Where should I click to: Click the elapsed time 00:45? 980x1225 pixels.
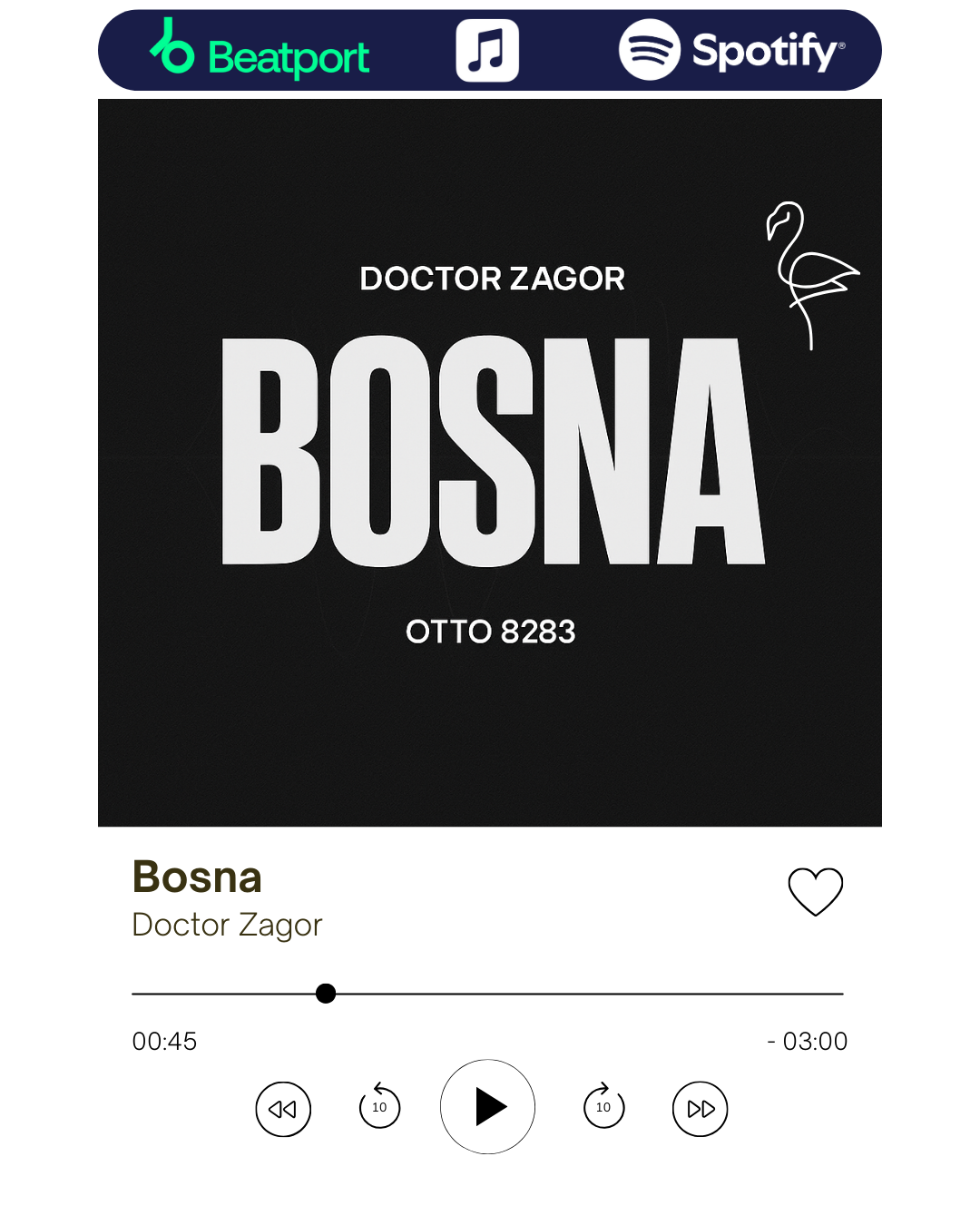[164, 1042]
